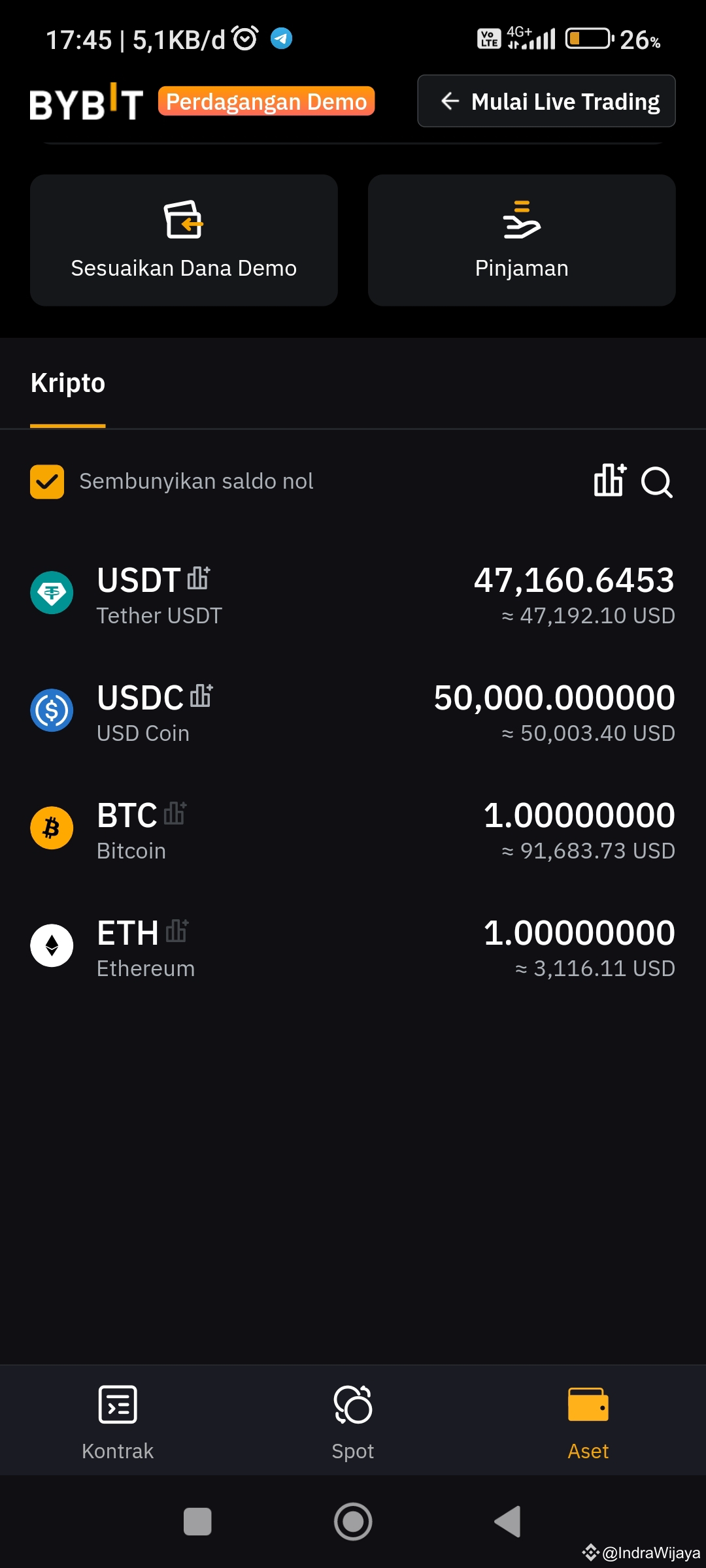This screenshot has width=706, height=1568.
Task: Click the Tether USDT coin logo
Action: (51, 593)
